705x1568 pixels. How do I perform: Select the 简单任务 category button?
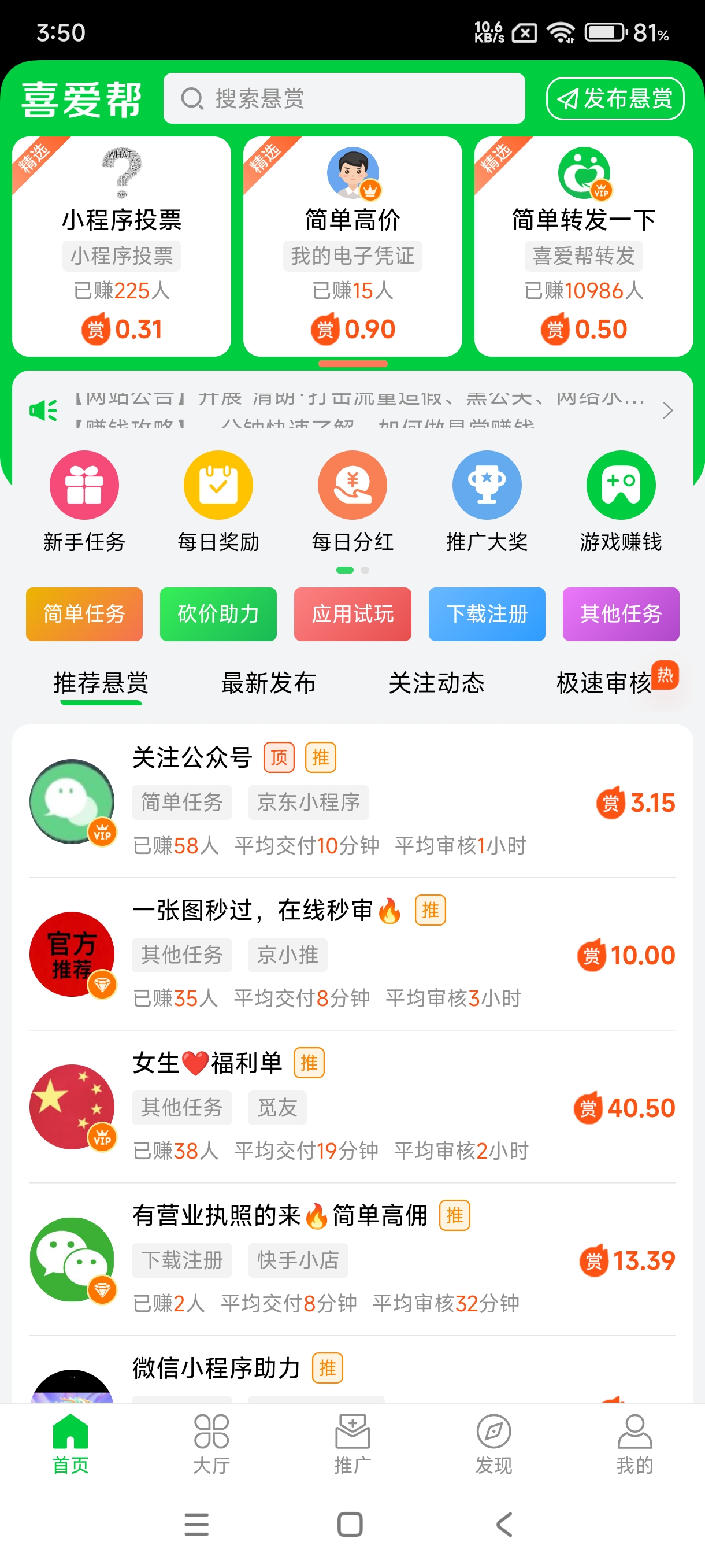point(84,614)
